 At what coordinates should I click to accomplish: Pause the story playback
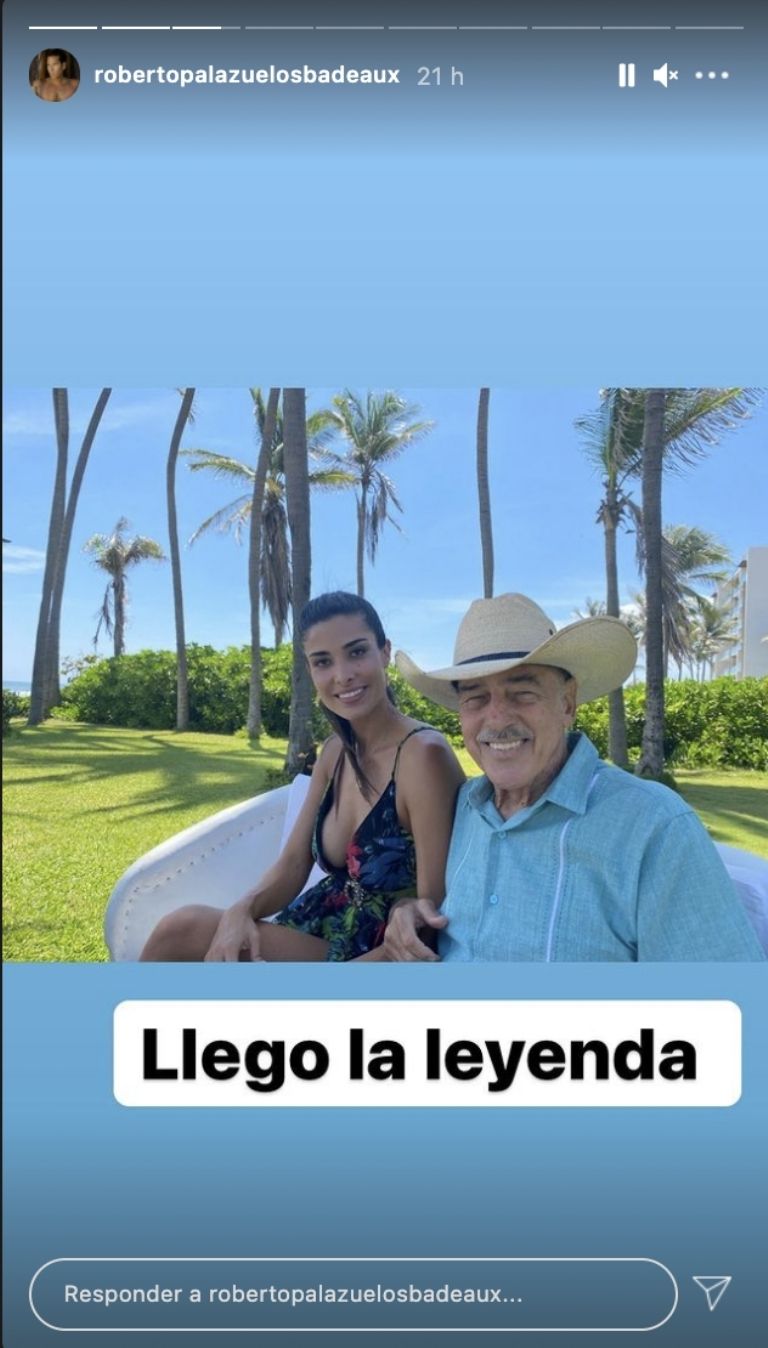point(626,75)
